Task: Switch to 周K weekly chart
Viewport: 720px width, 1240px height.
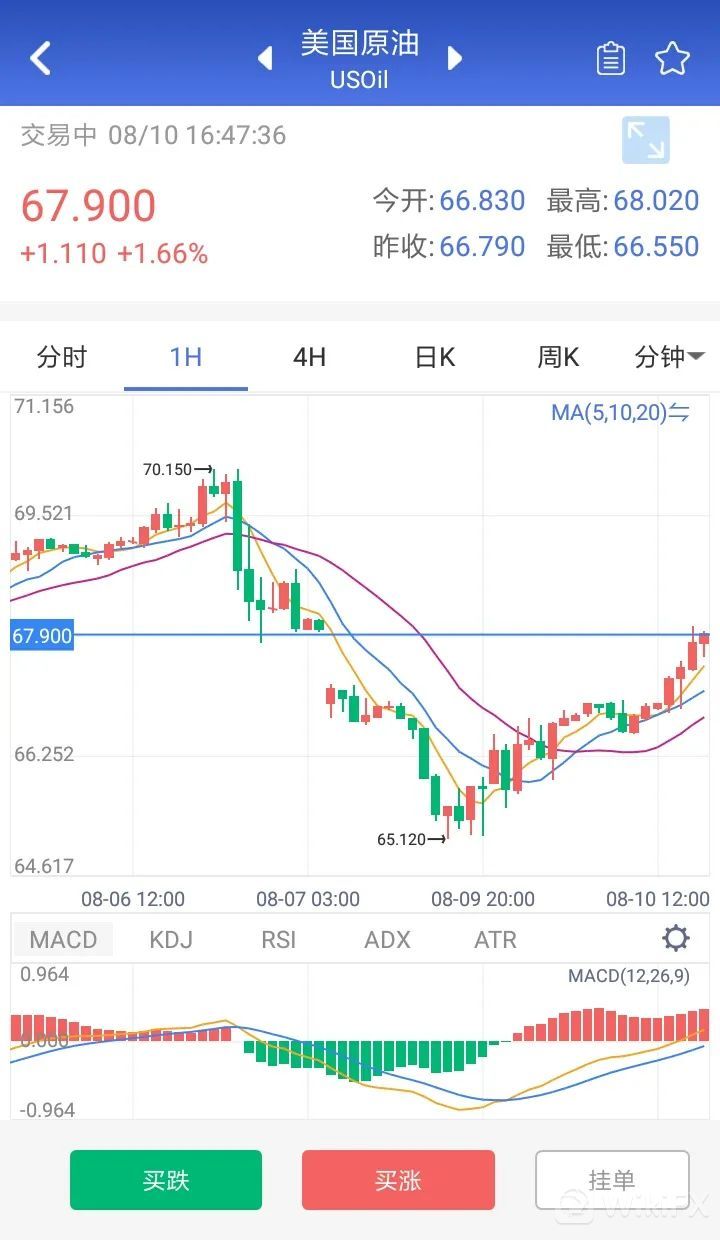Action: pos(558,357)
